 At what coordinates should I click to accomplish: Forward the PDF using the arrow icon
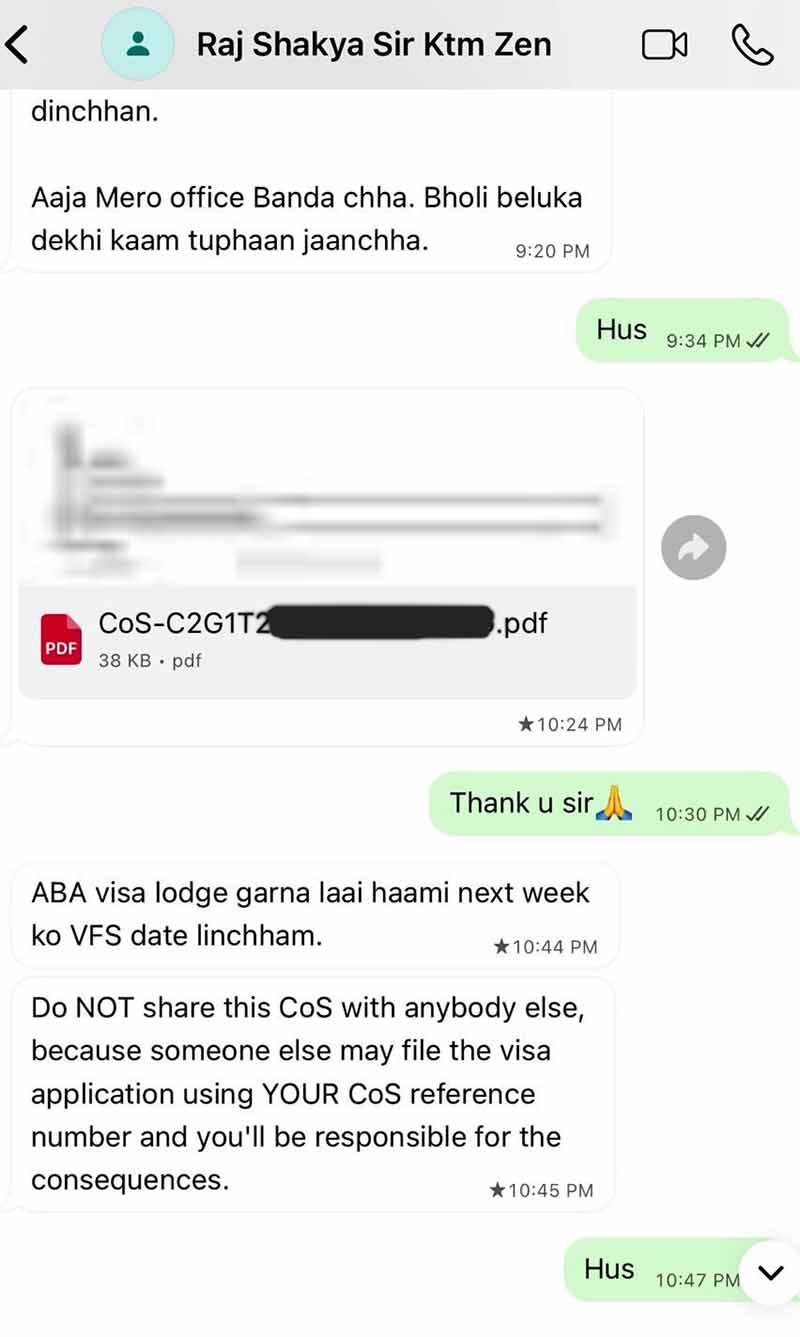(693, 547)
